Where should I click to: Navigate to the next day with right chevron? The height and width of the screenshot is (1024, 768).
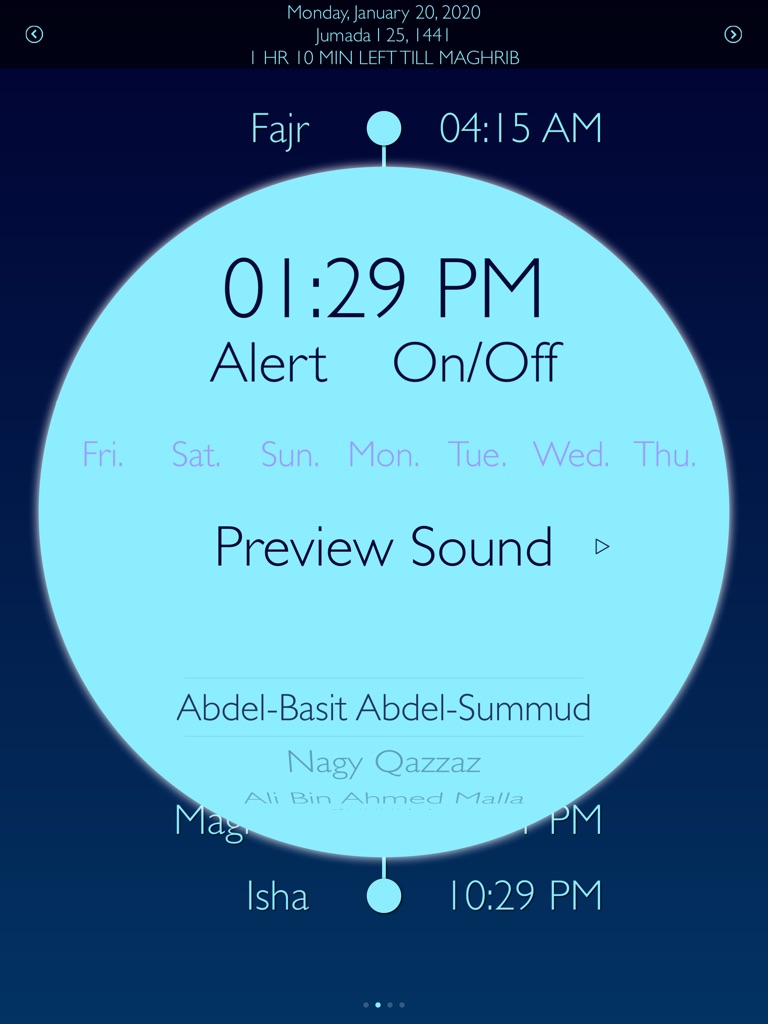733,34
